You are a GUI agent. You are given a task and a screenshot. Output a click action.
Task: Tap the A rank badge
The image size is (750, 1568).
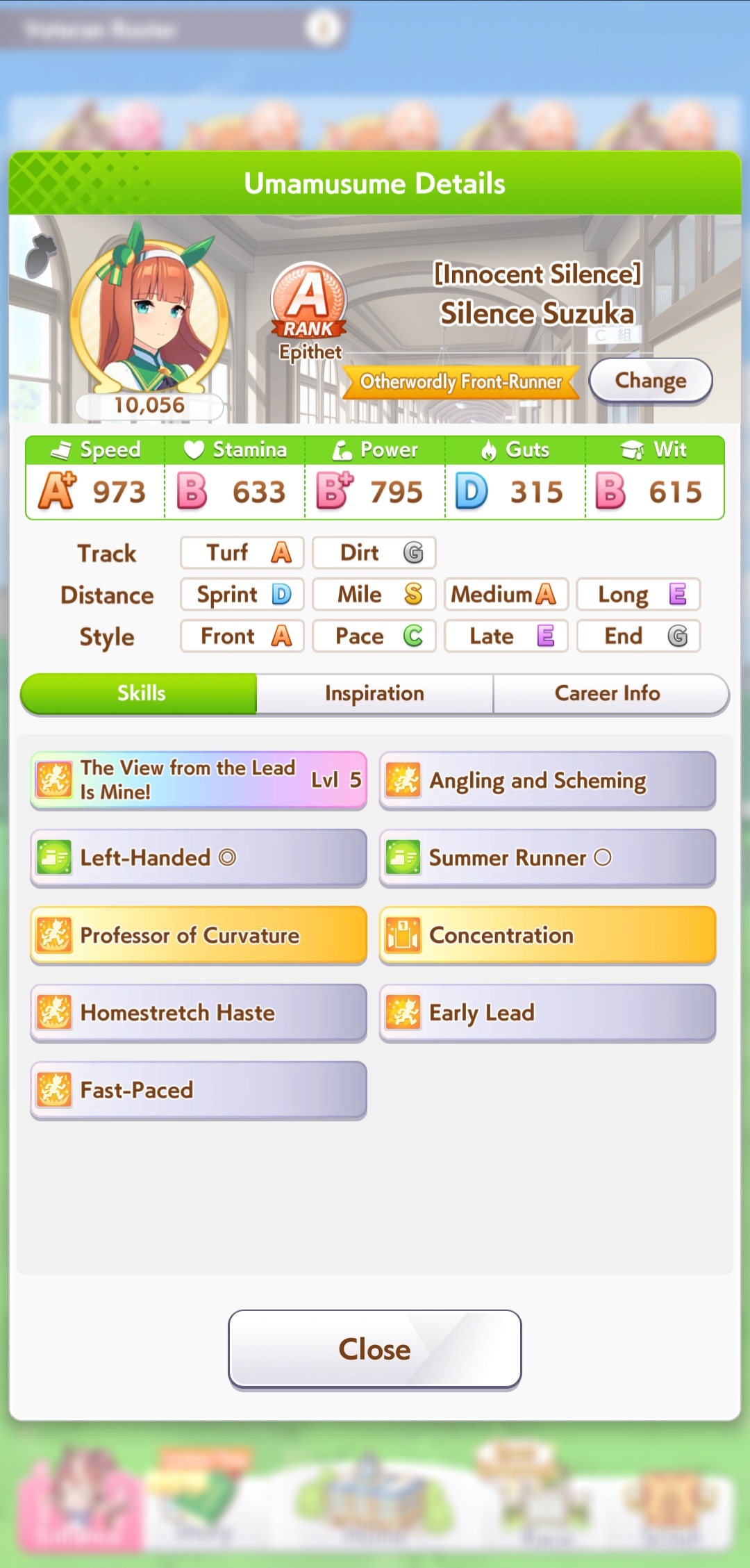click(x=308, y=300)
